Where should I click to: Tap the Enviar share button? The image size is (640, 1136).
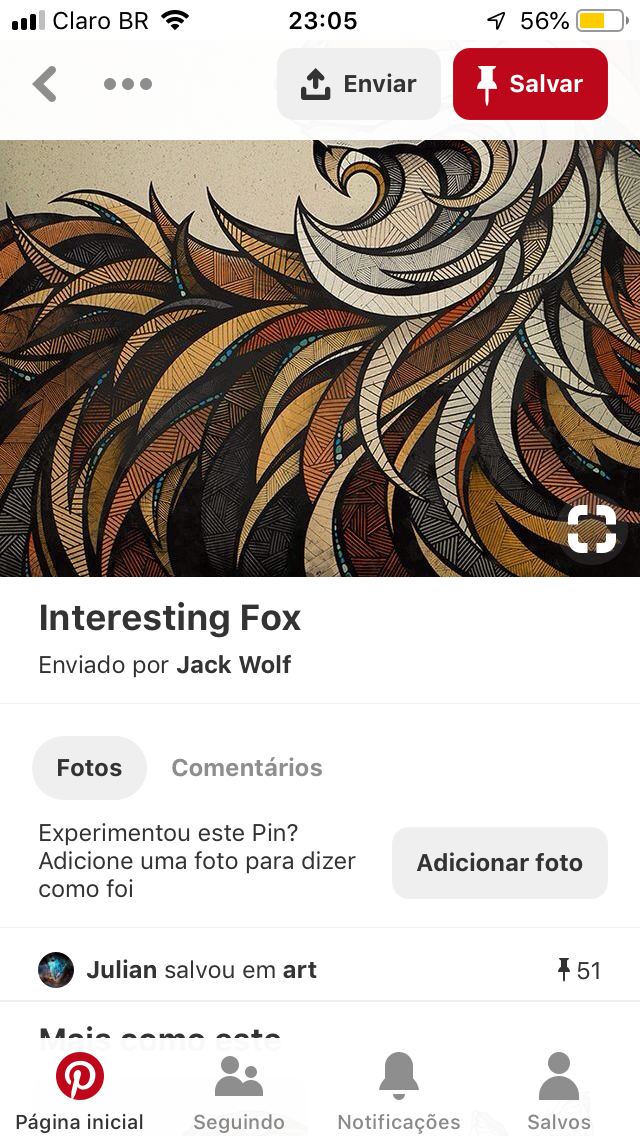pyautogui.click(x=359, y=84)
